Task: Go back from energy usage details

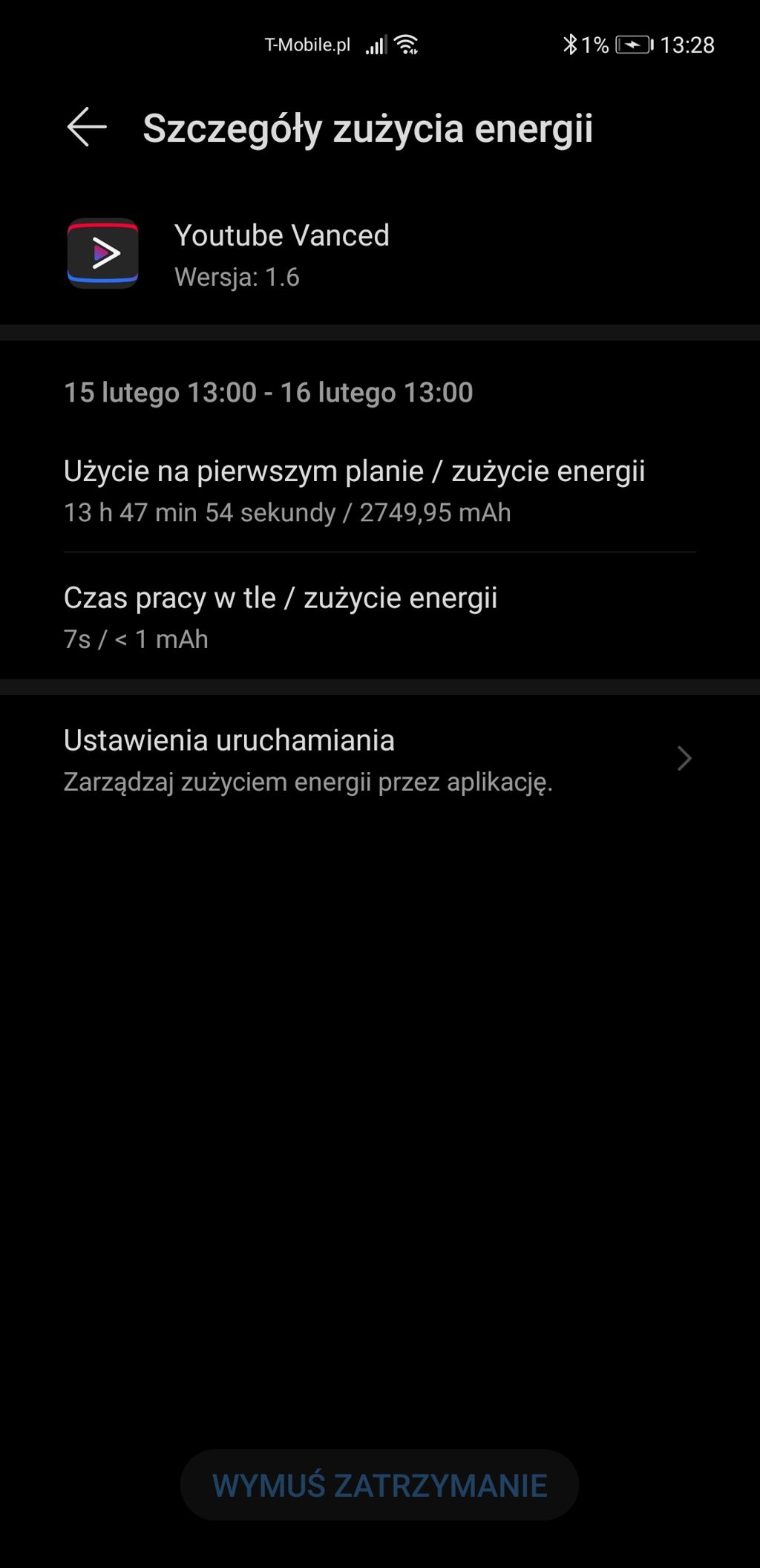Action: [x=87, y=127]
